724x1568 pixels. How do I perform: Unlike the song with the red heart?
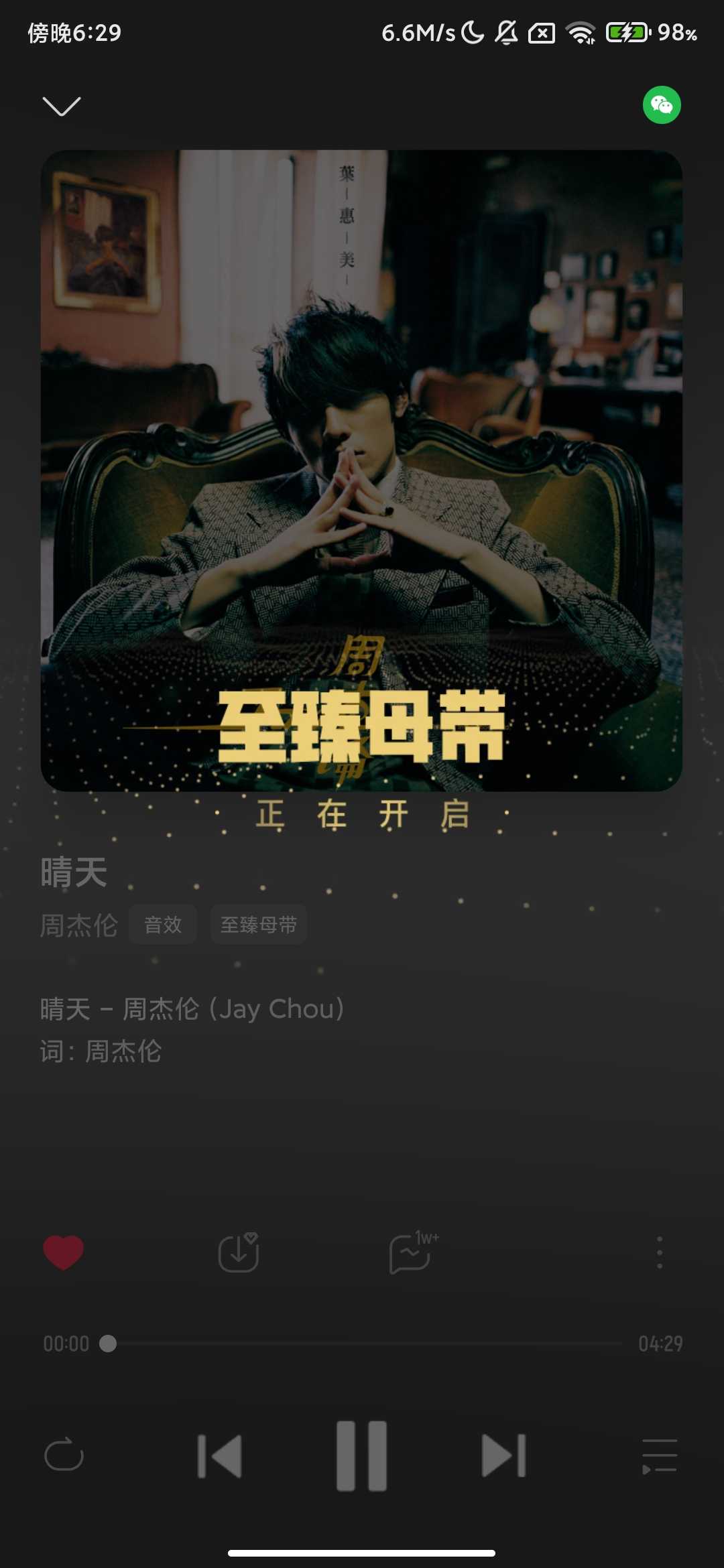click(64, 1252)
